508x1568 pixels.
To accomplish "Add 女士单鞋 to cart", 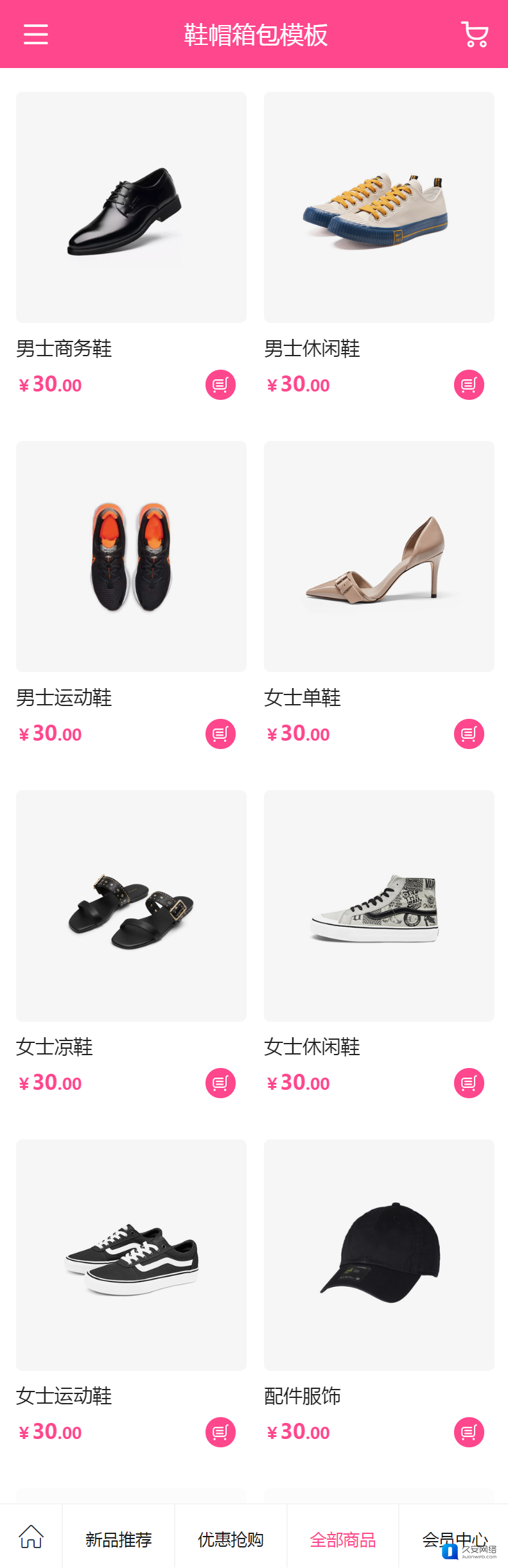I will point(469,734).
